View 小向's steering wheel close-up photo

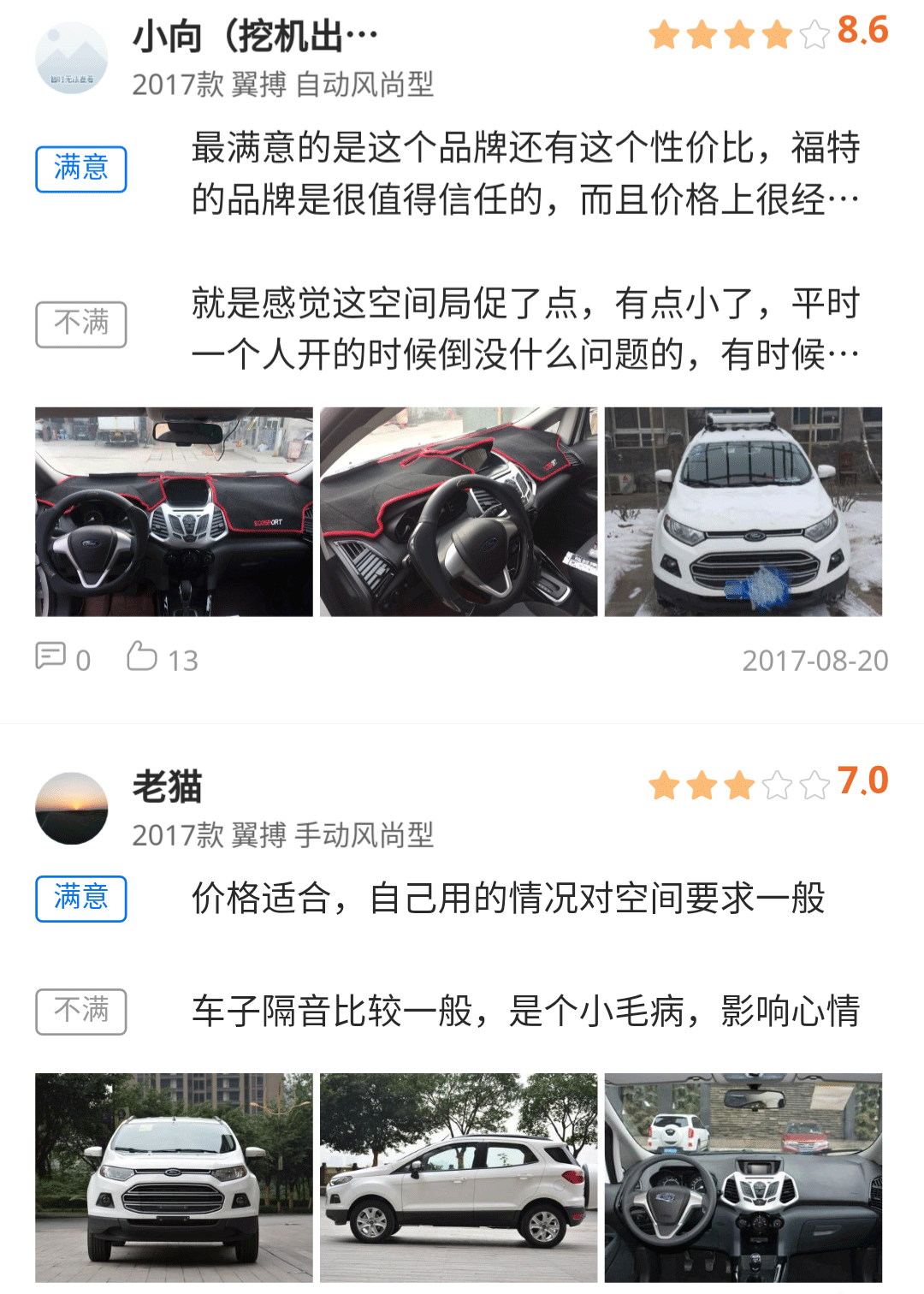459,512
